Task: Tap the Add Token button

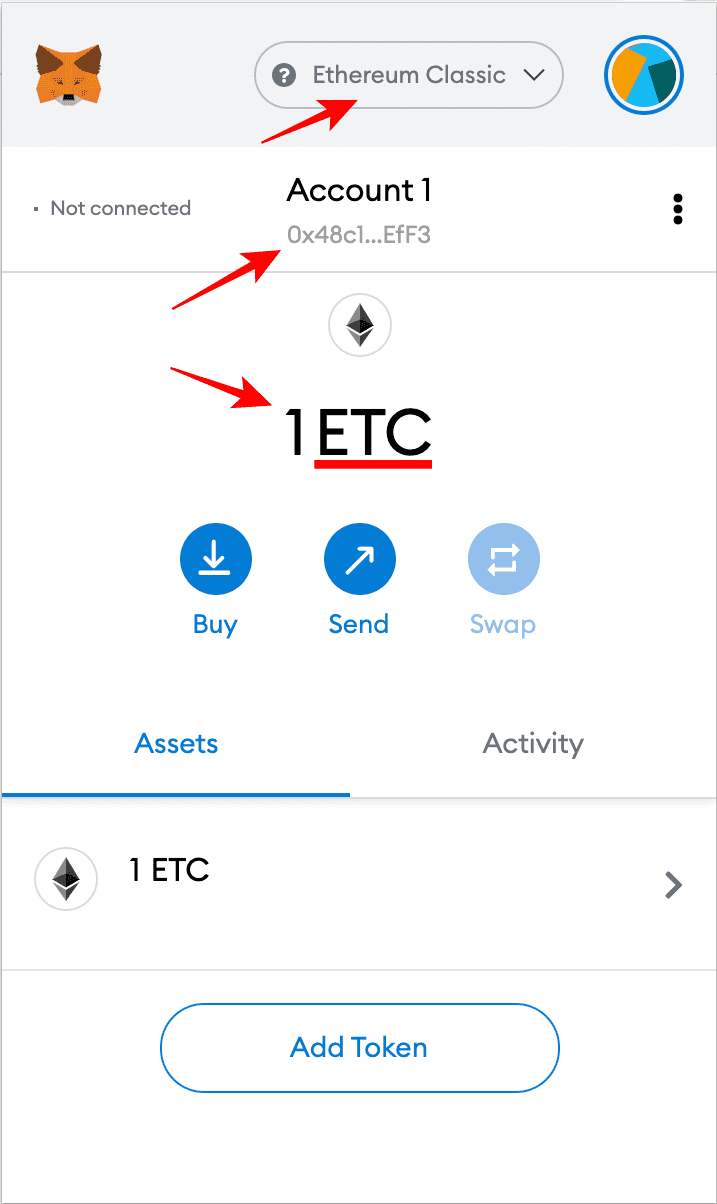Action: tap(359, 1048)
